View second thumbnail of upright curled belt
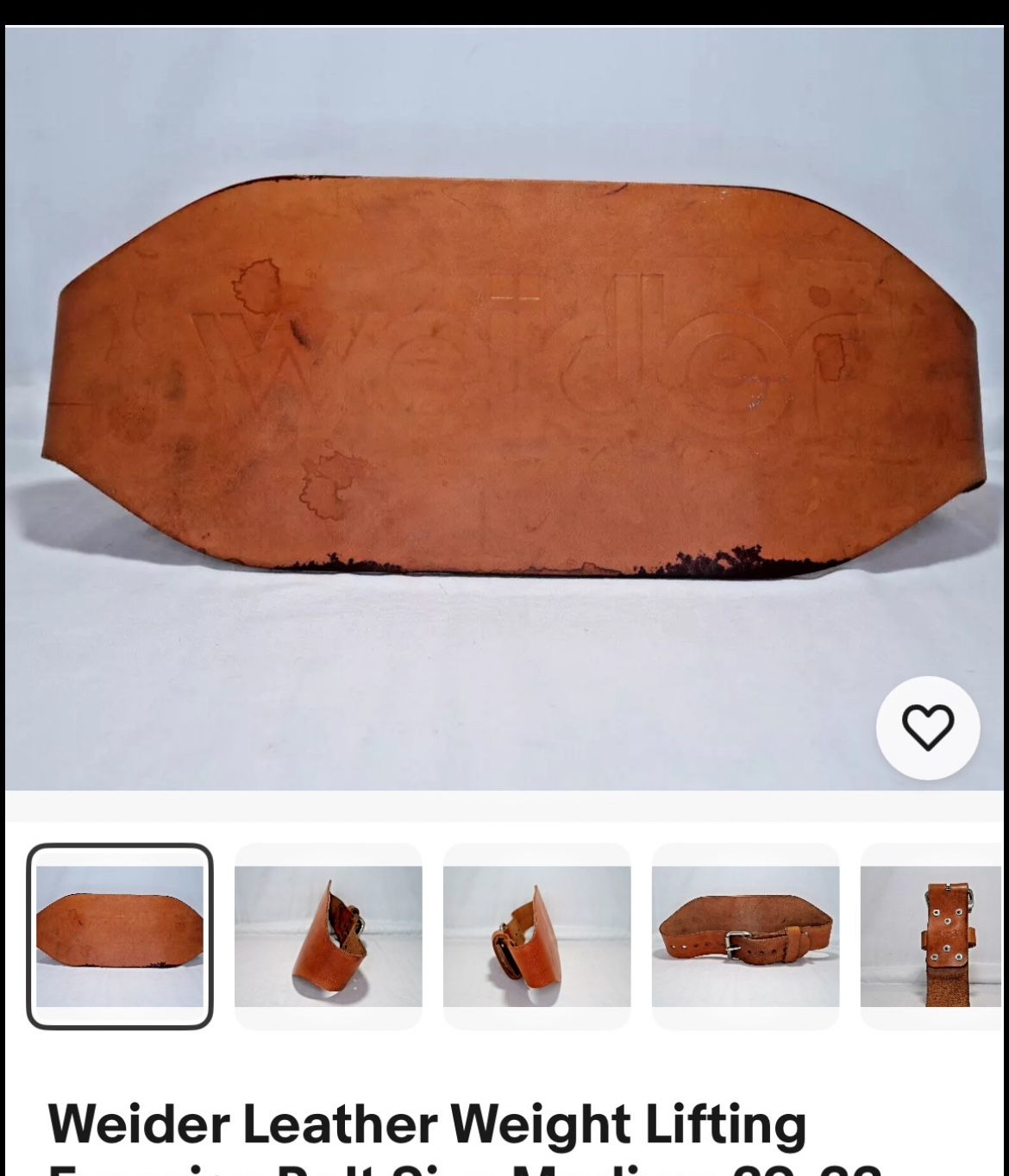1009x1176 pixels. (x=329, y=936)
